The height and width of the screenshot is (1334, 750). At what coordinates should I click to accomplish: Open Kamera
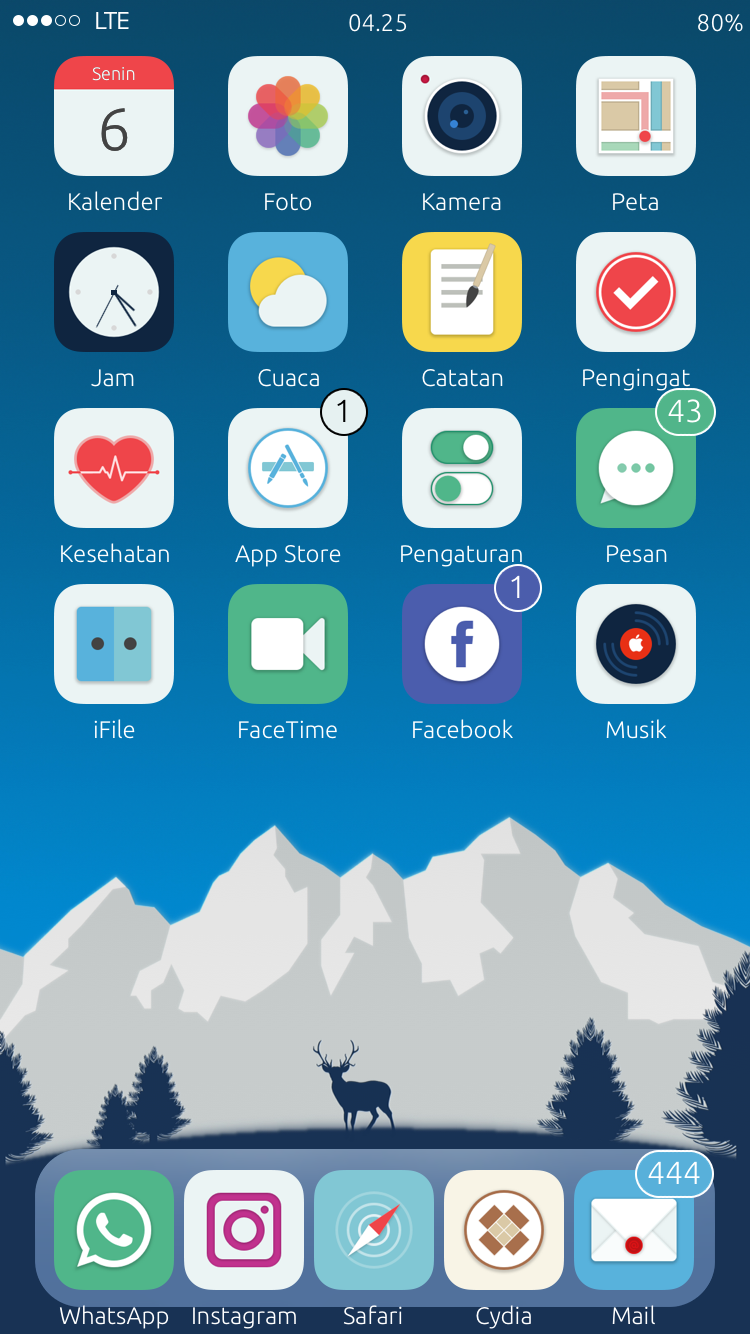[x=462, y=116]
